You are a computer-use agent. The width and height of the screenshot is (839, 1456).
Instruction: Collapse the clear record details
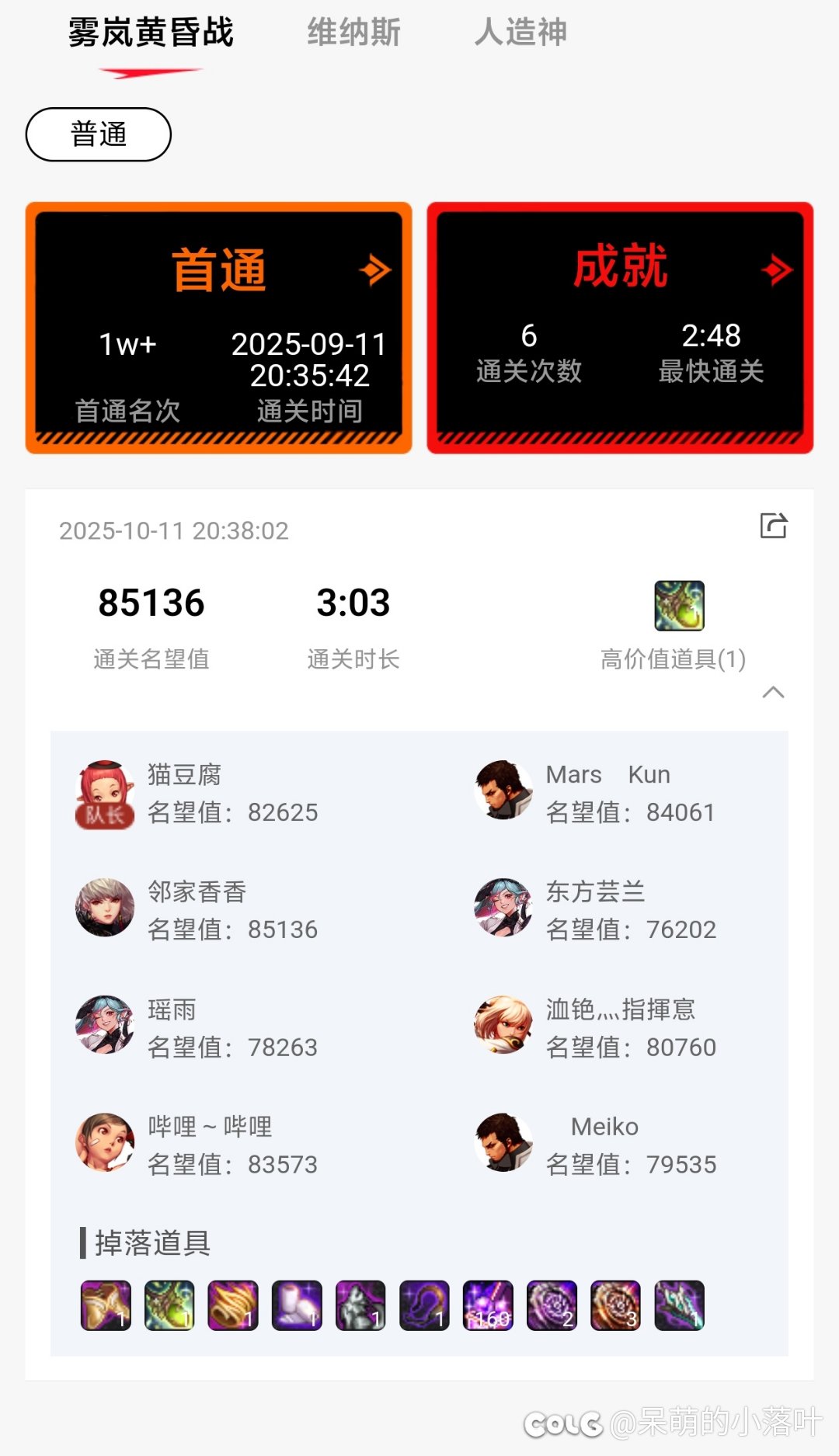(x=773, y=692)
